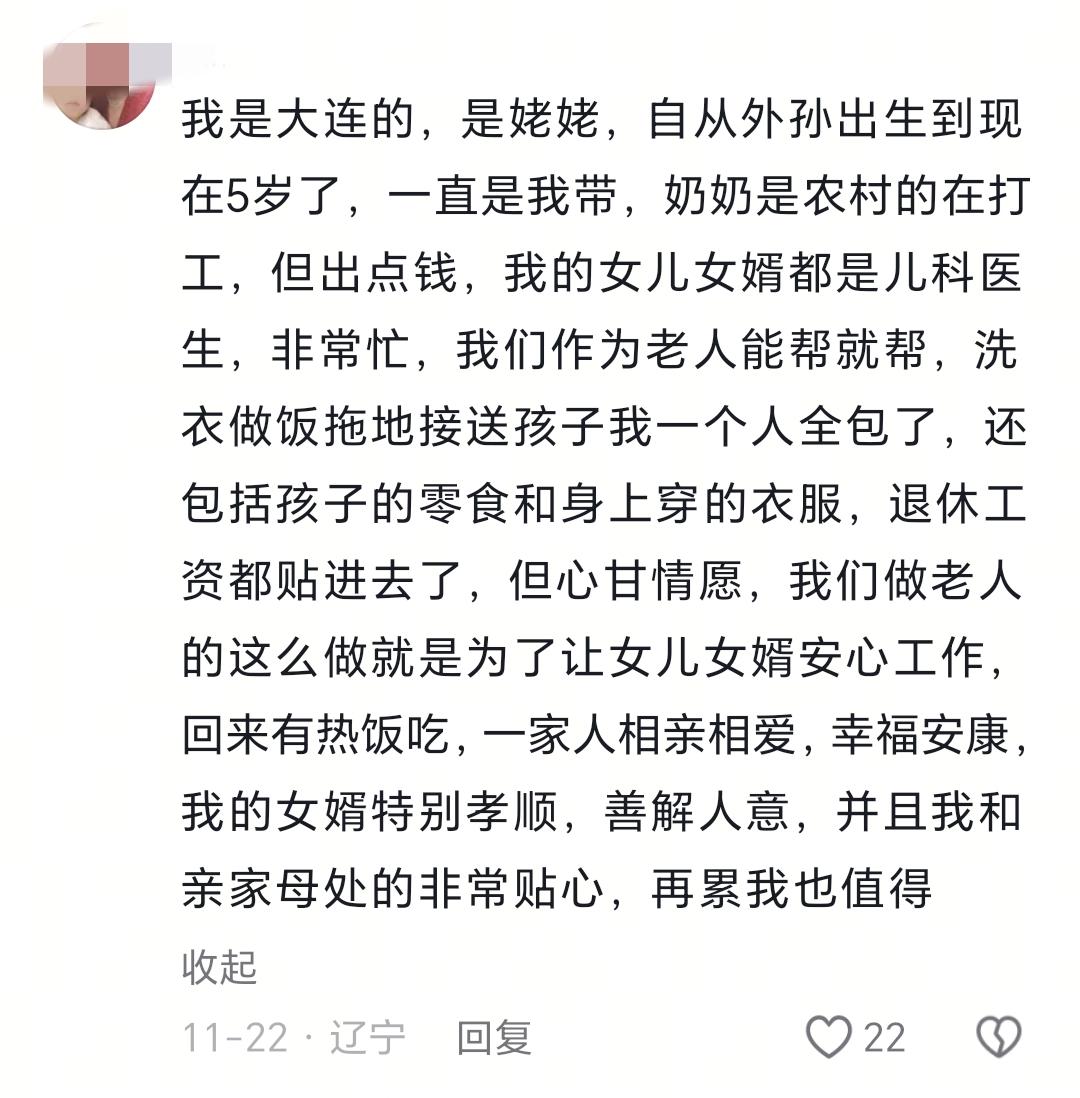Reply to the comment via 回复
Screen dimensions: 1080x1098
pos(493,1038)
